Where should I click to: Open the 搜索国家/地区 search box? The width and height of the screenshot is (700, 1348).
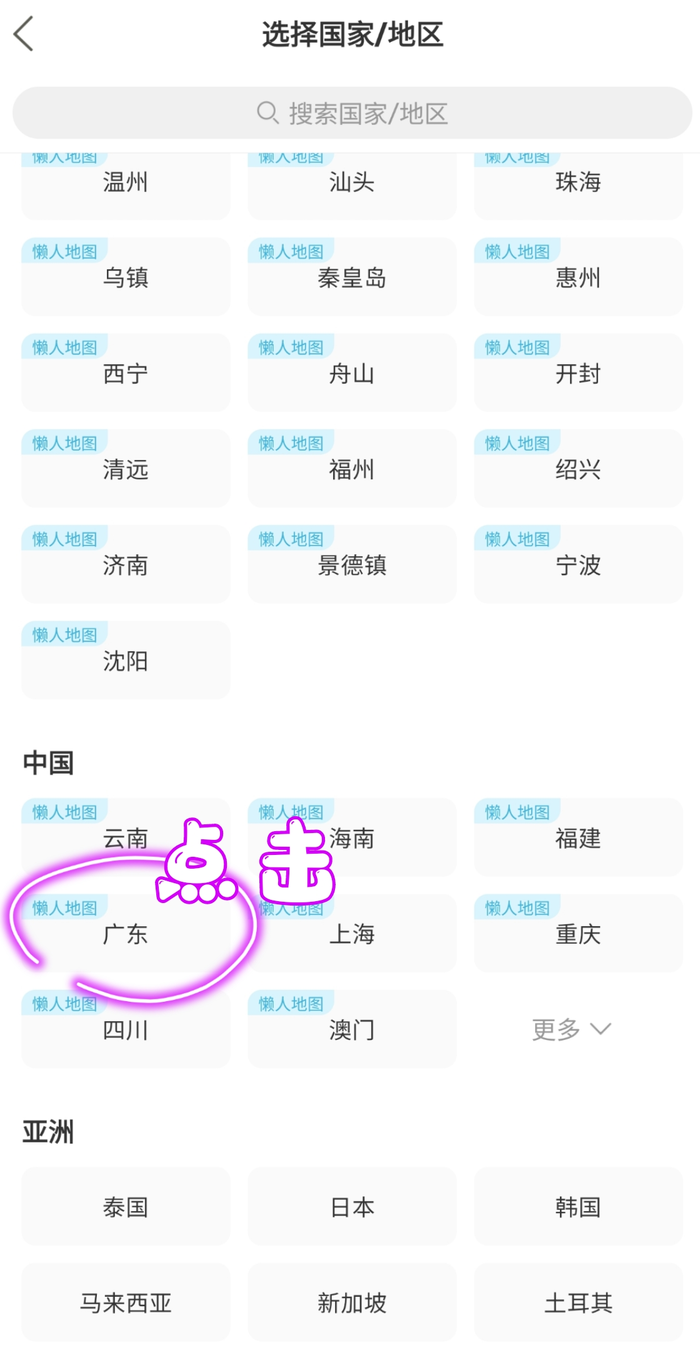(351, 113)
